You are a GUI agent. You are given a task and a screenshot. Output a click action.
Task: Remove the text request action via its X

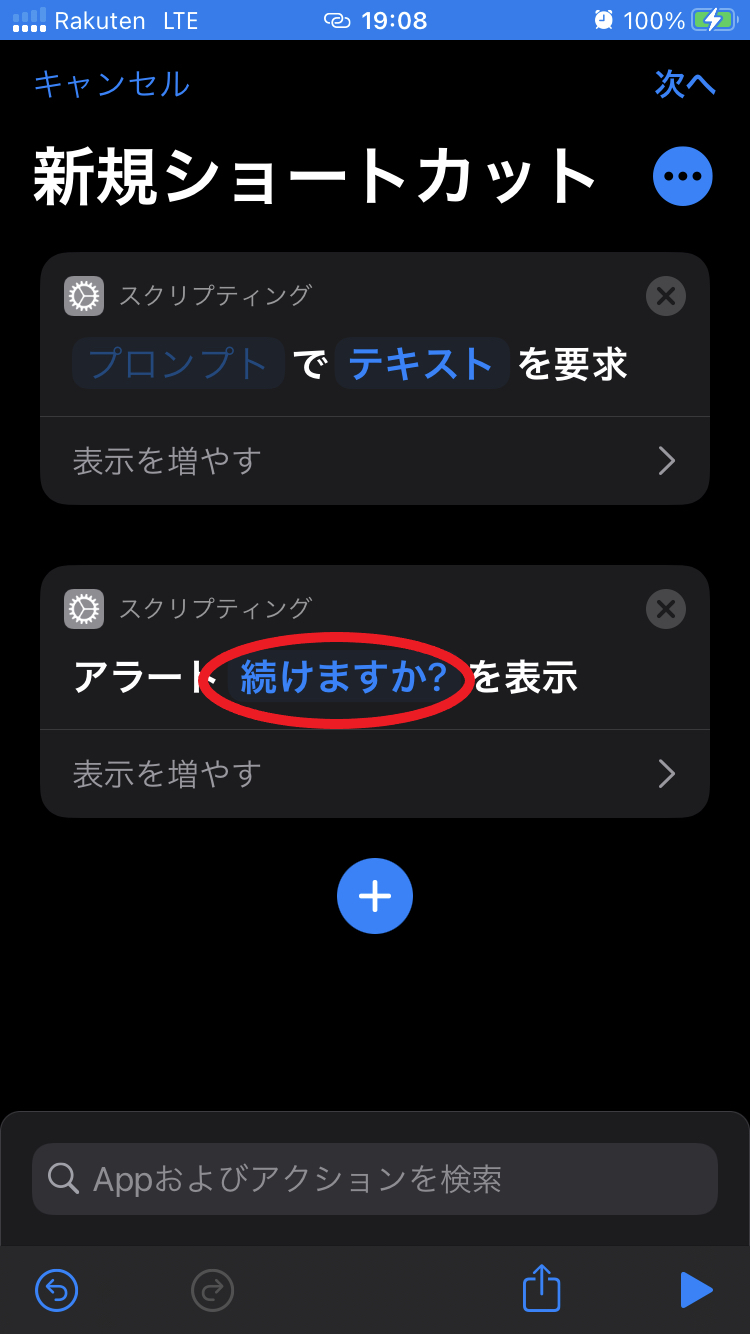pyautogui.click(x=665, y=296)
